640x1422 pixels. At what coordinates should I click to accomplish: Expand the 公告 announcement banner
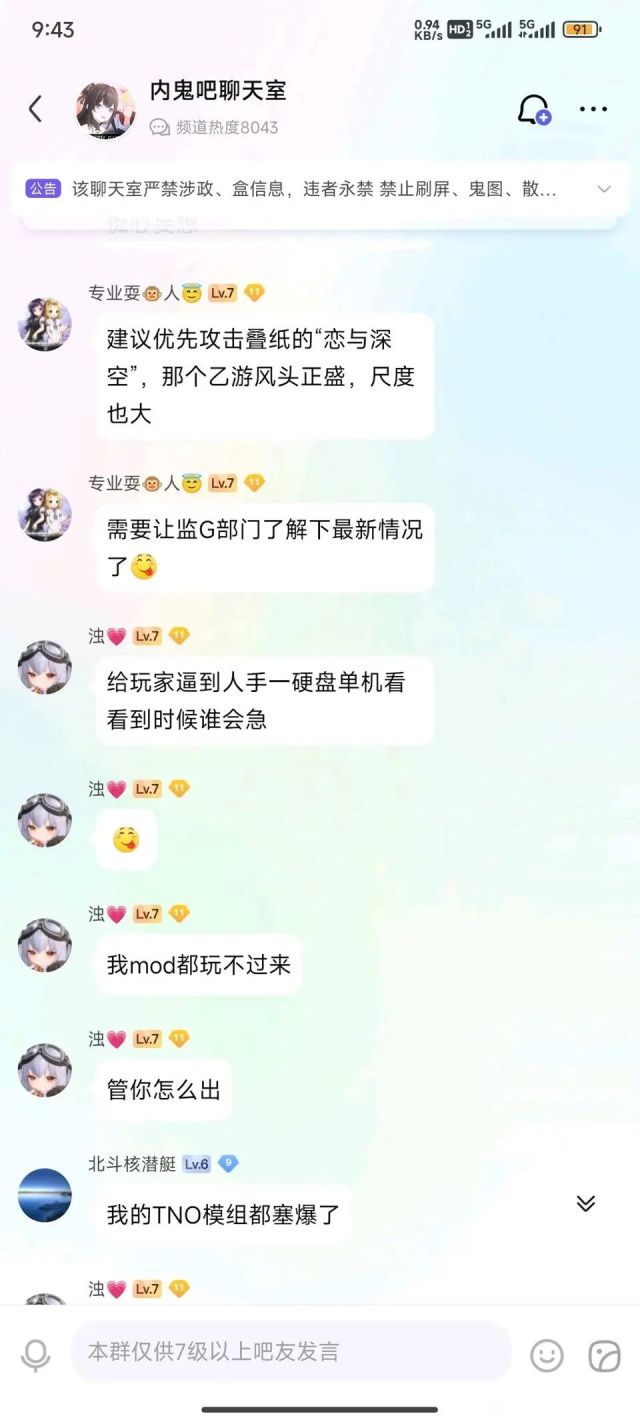[604, 189]
